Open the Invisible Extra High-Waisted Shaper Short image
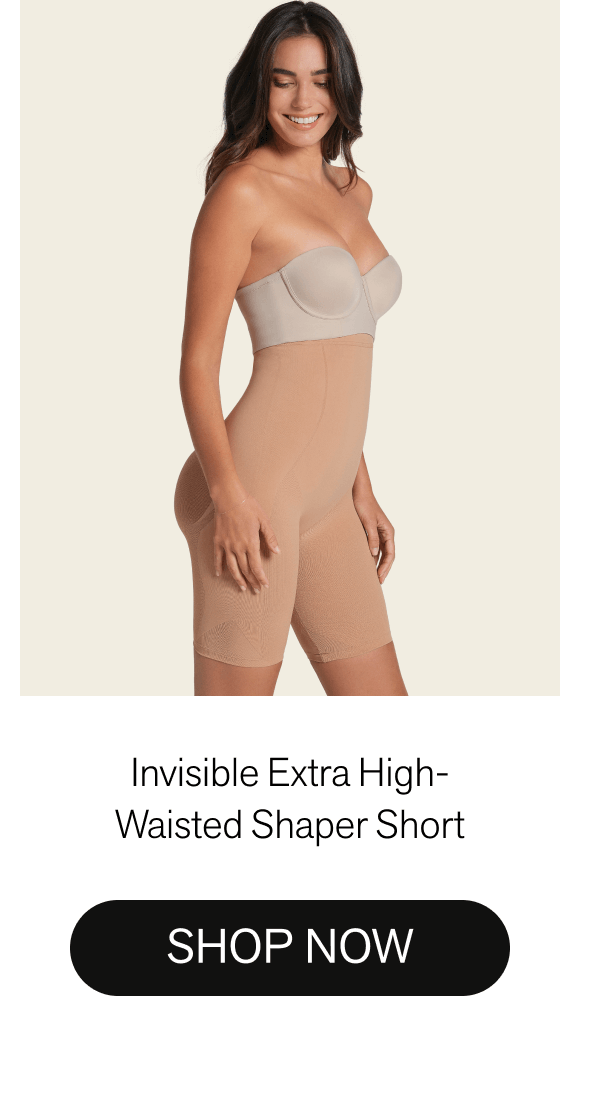Image resolution: width=600 pixels, height=1100 pixels. pyautogui.click(x=290, y=348)
